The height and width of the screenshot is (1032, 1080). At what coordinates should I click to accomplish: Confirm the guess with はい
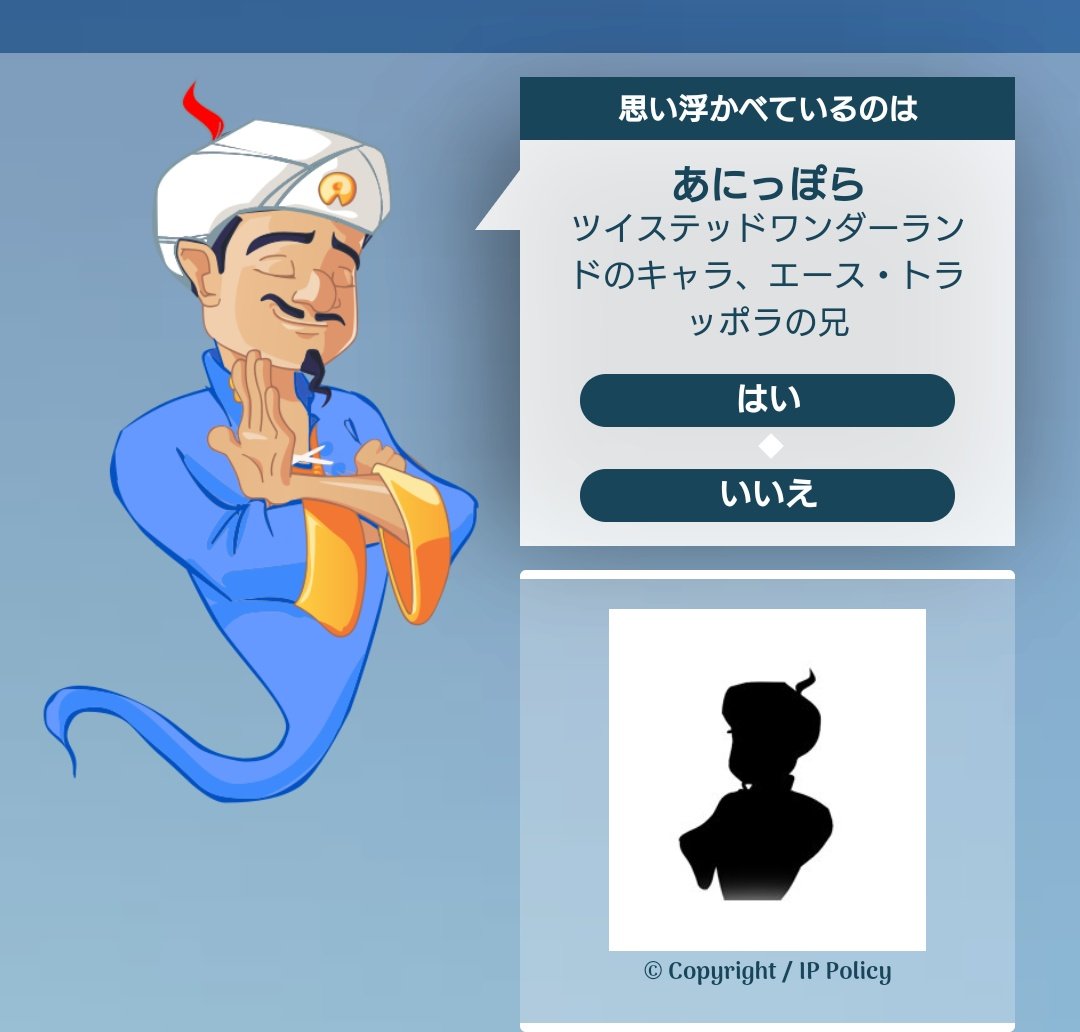(x=767, y=400)
